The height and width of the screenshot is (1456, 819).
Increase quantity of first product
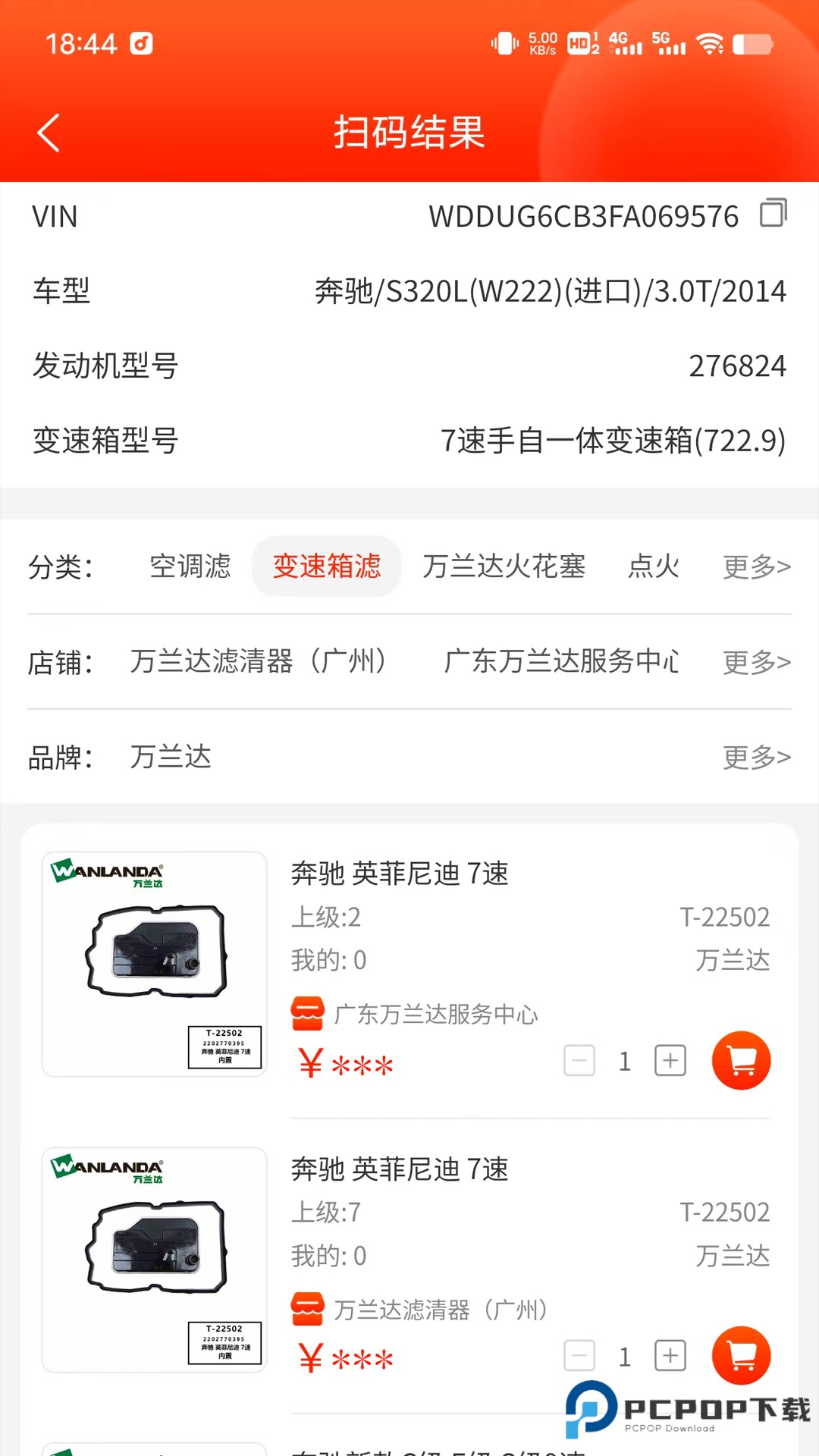(x=670, y=1060)
